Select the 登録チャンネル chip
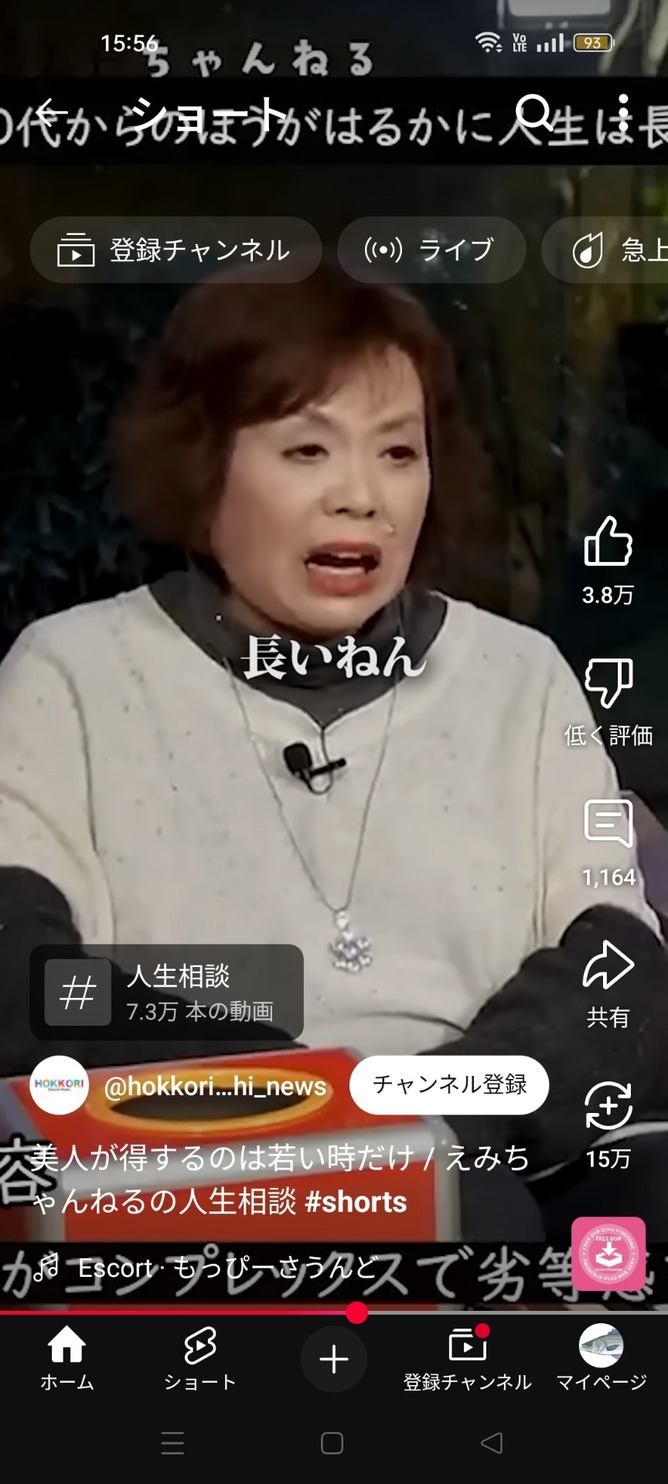The image size is (668, 1484). click(176, 250)
